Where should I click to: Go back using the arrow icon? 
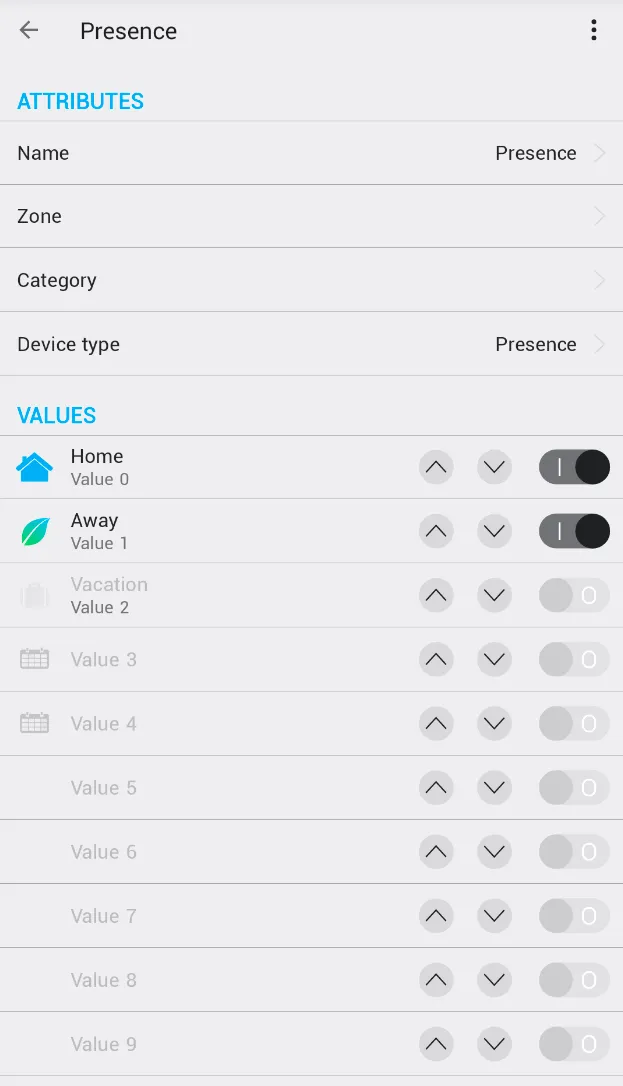click(x=29, y=30)
